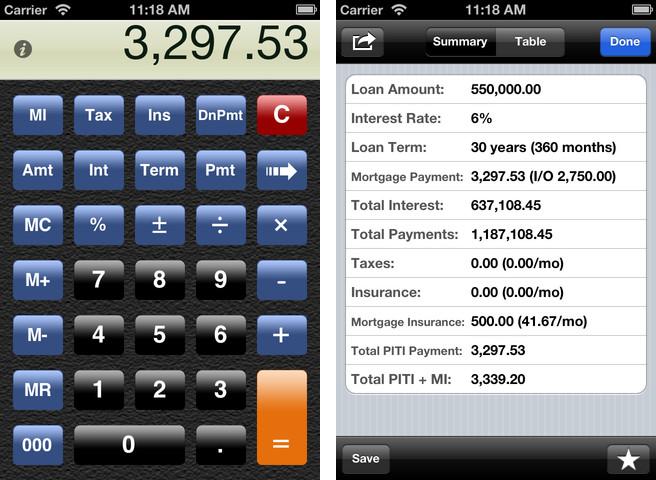Image resolution: width=656 pixels, height=480 pixels.
Task: Select the Summary tab
Action: pyautogui.click(x=461, y=42)
